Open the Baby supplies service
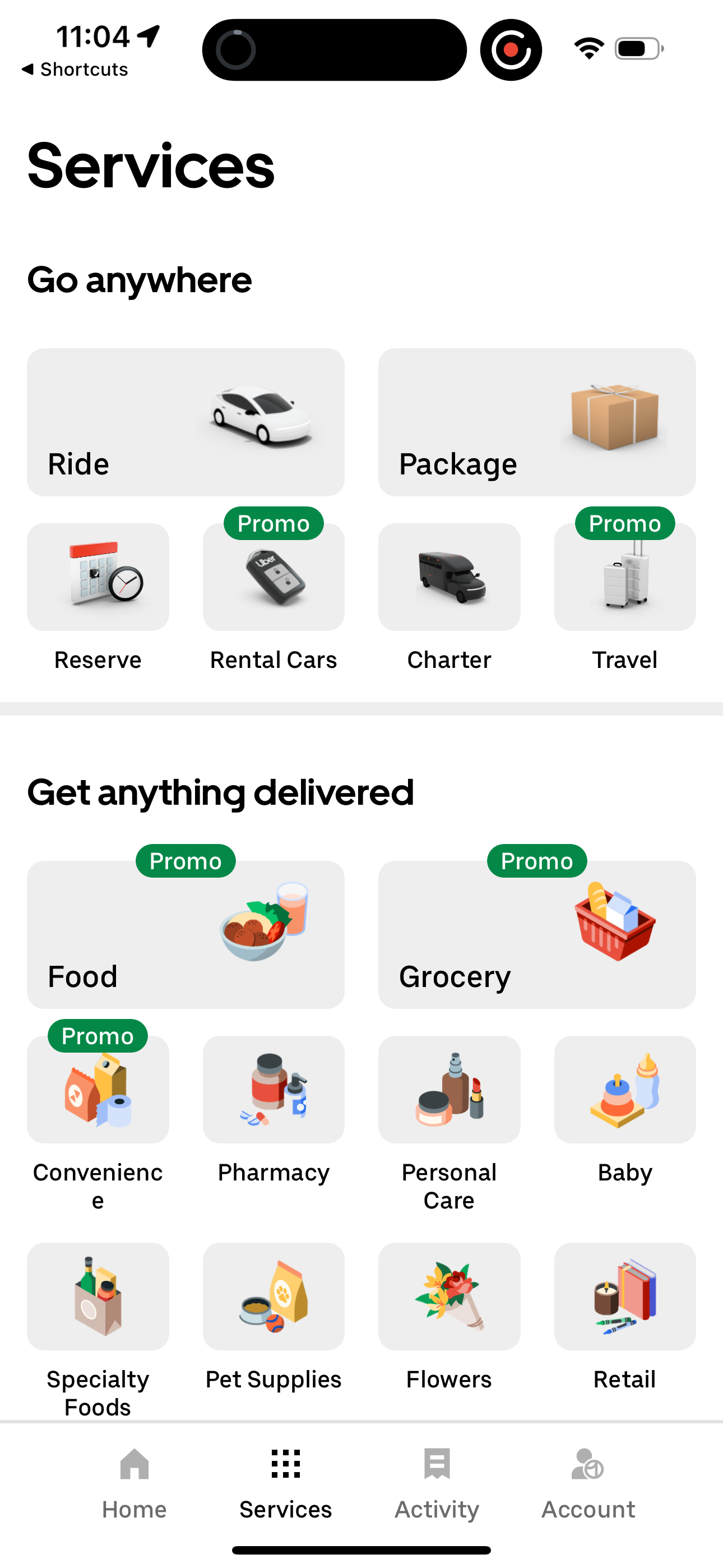Screen dimensions: 723x1568 click(x=625, y=1090)
